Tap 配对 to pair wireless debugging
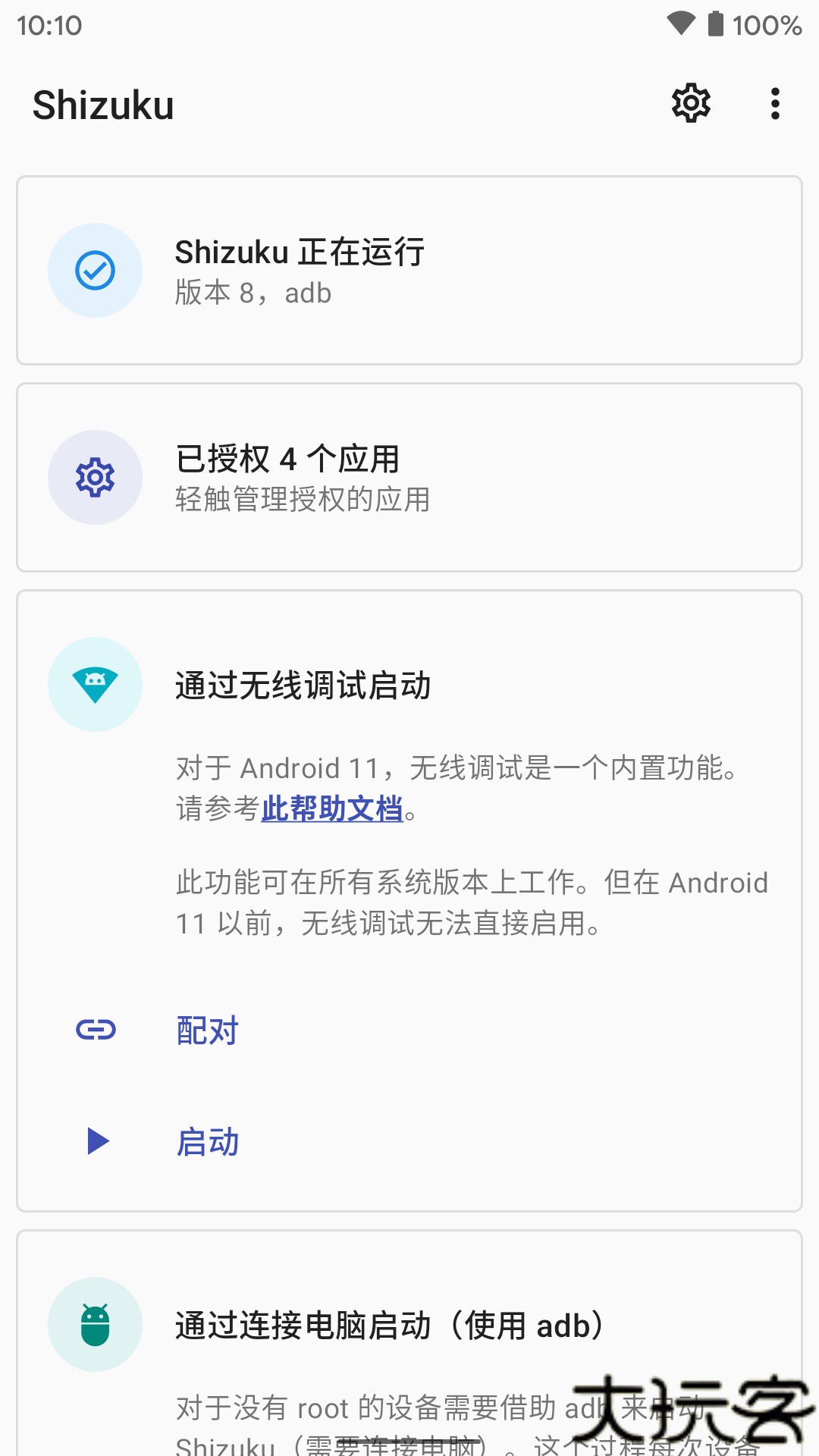819x1456 pixels. point(208,1031)
